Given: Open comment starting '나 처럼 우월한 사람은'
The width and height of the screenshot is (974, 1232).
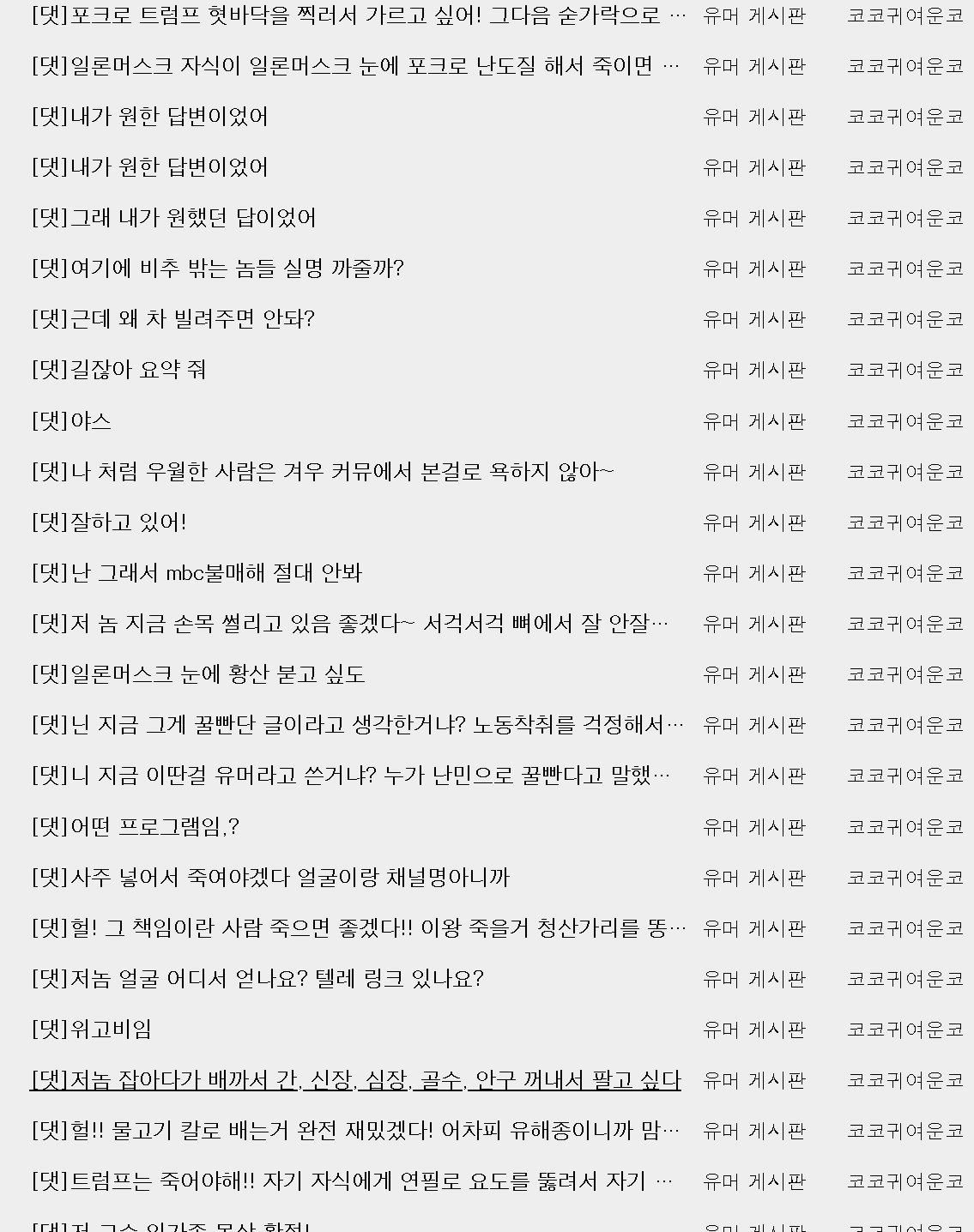Looking at the screenshot, I should click(323, 472).
